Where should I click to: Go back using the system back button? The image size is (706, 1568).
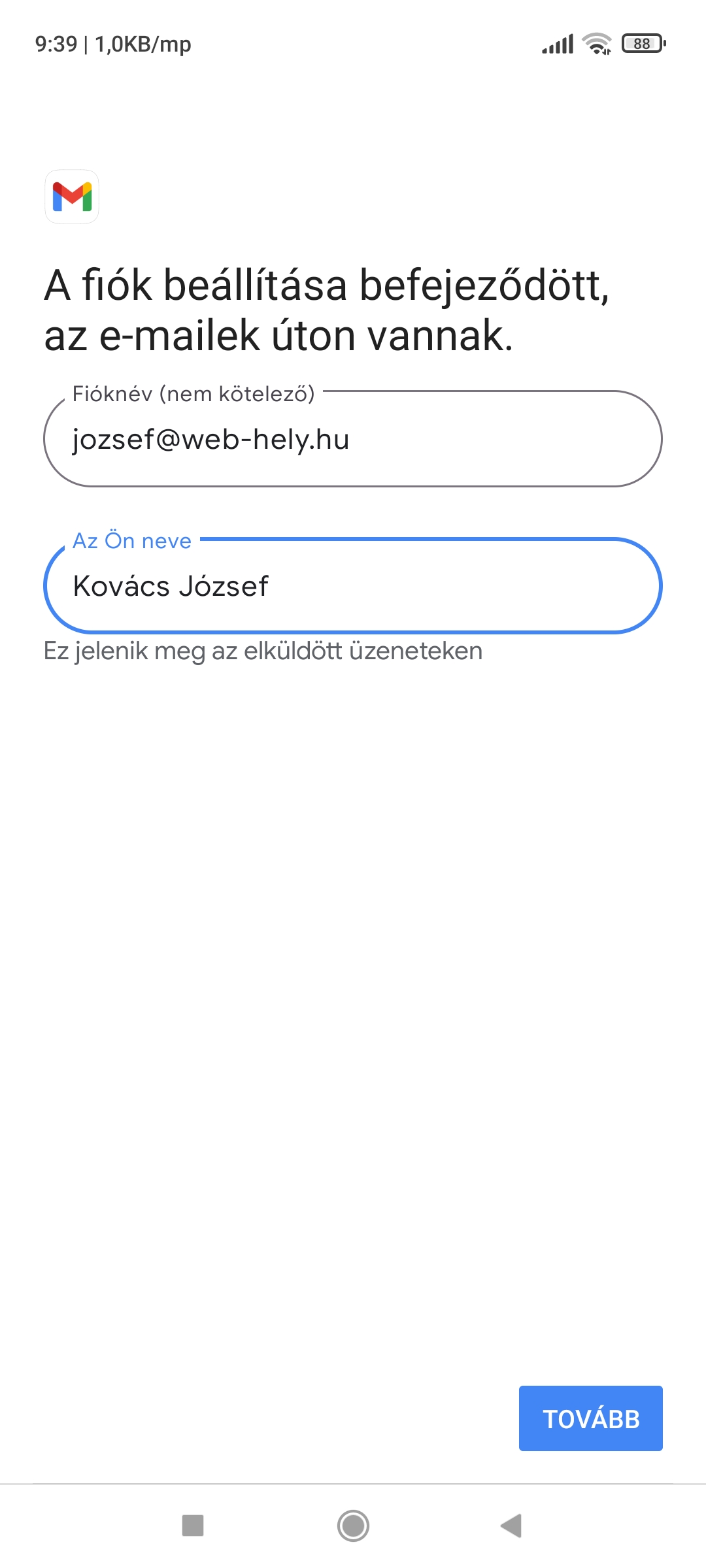[511, 1526]
